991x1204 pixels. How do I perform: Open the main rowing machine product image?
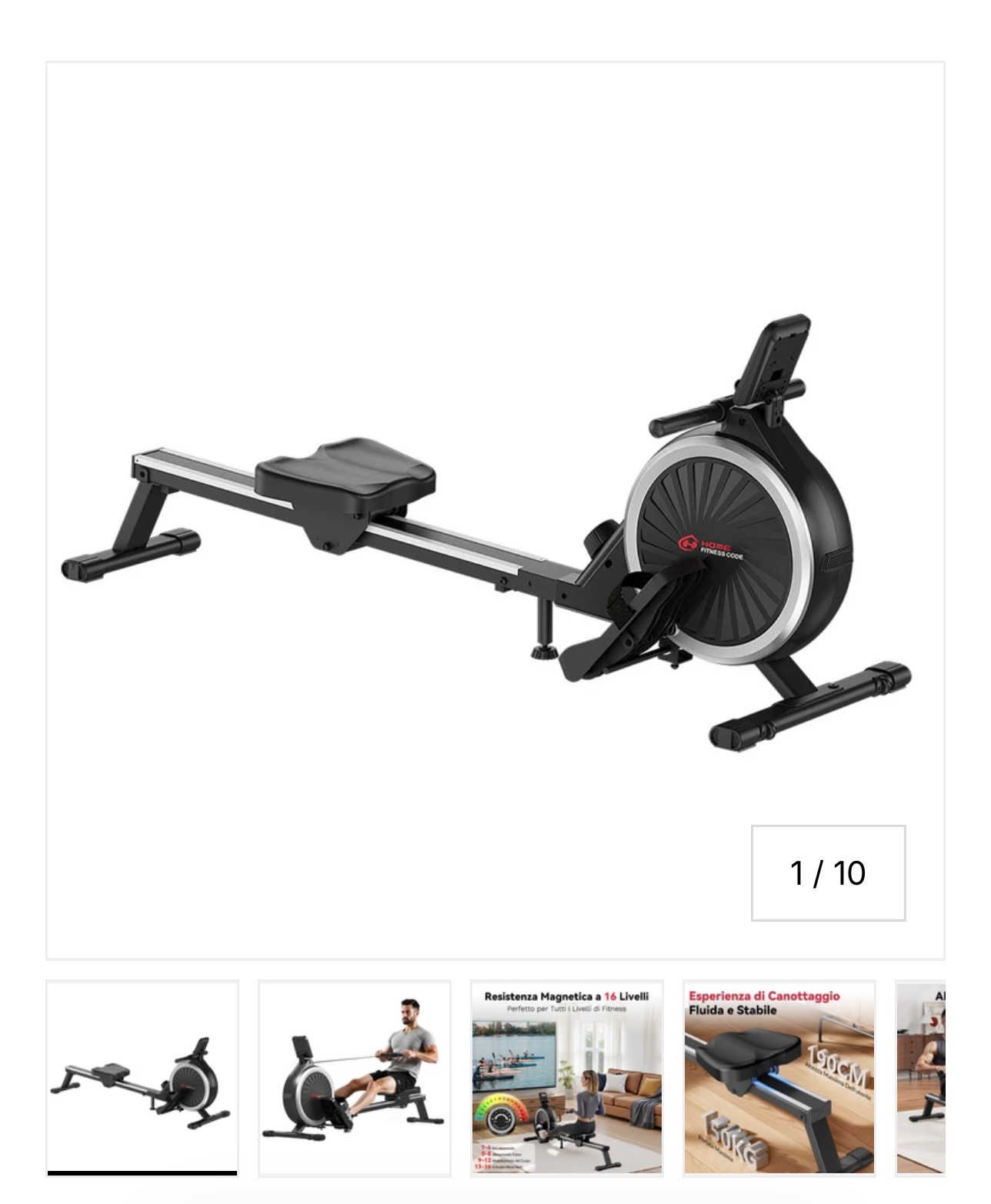[495, 510]
